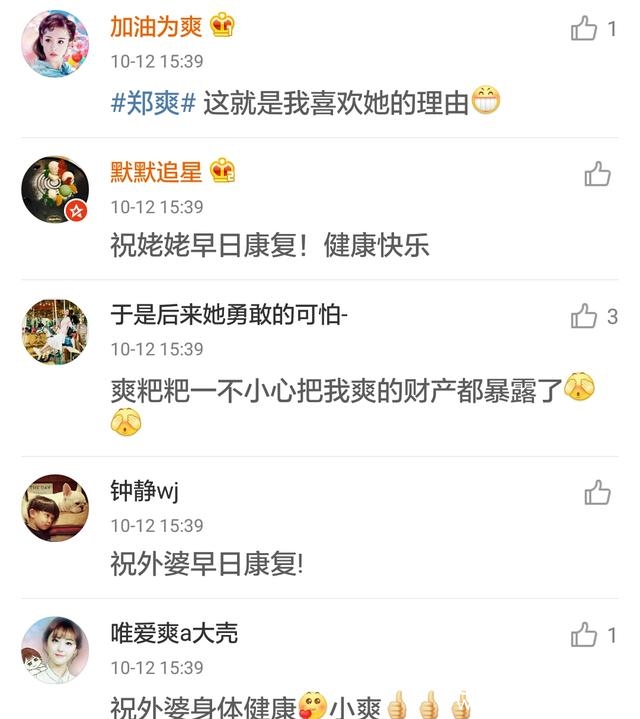This screenshot has height=719, width=640.
Task: Tap the username 默默追星
Action: [x=156, y=172]
